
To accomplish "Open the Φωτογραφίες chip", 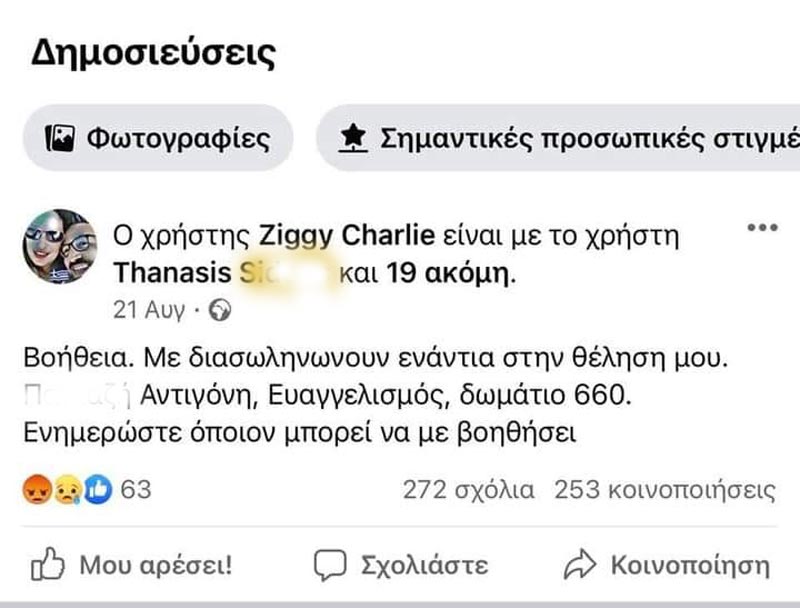I will [x=156, y=138].
